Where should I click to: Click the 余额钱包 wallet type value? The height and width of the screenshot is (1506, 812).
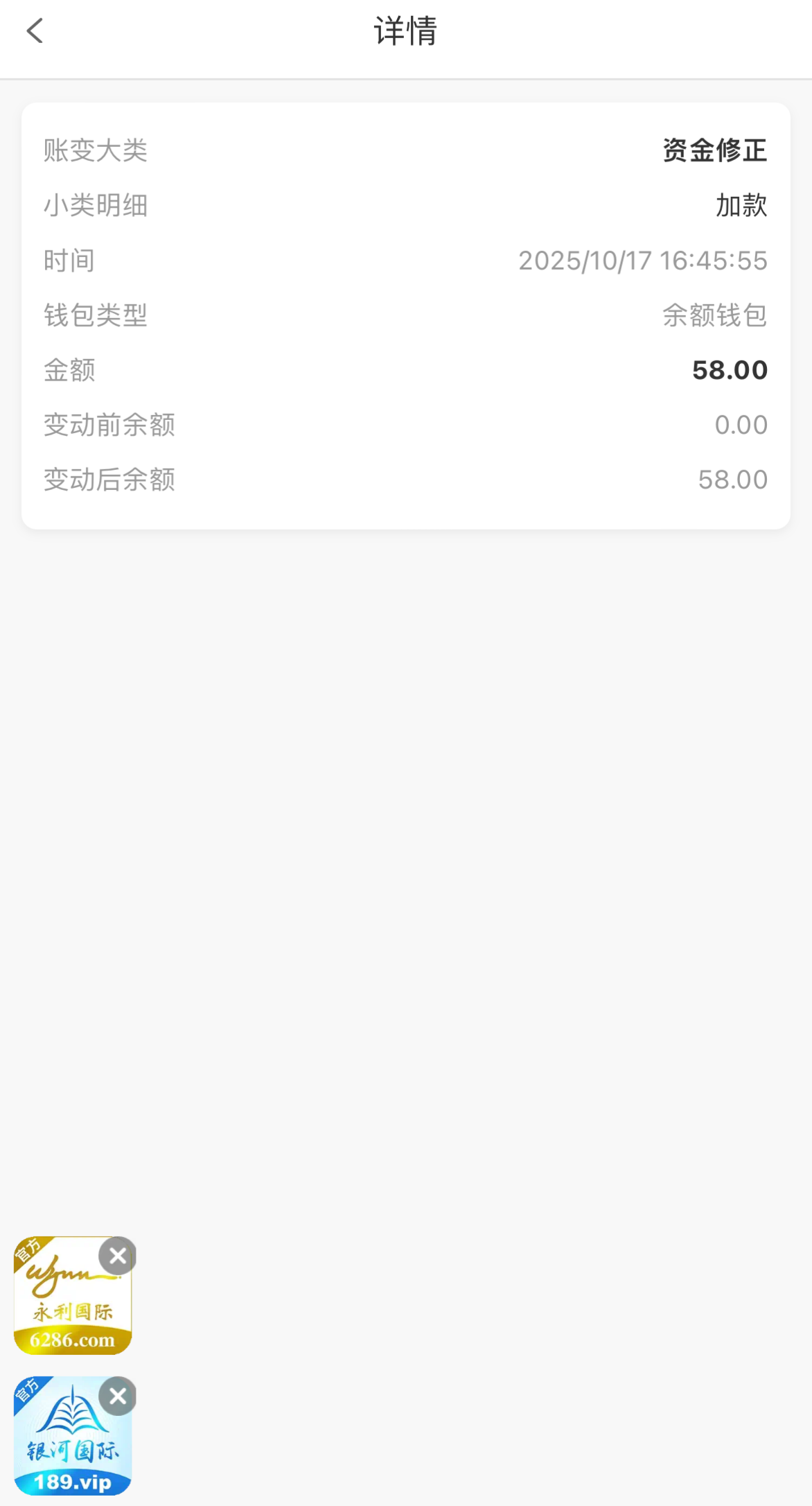coord(714,315)
